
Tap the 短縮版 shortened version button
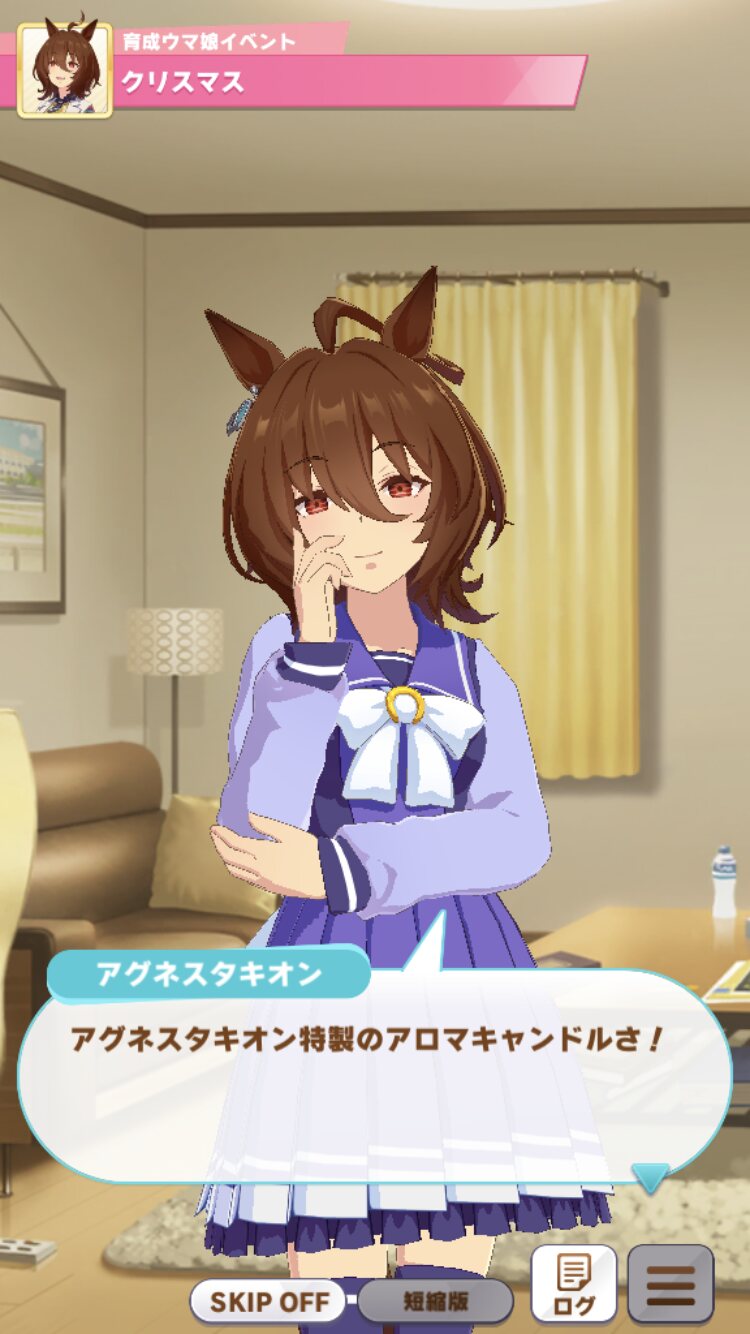(435, 1302)
